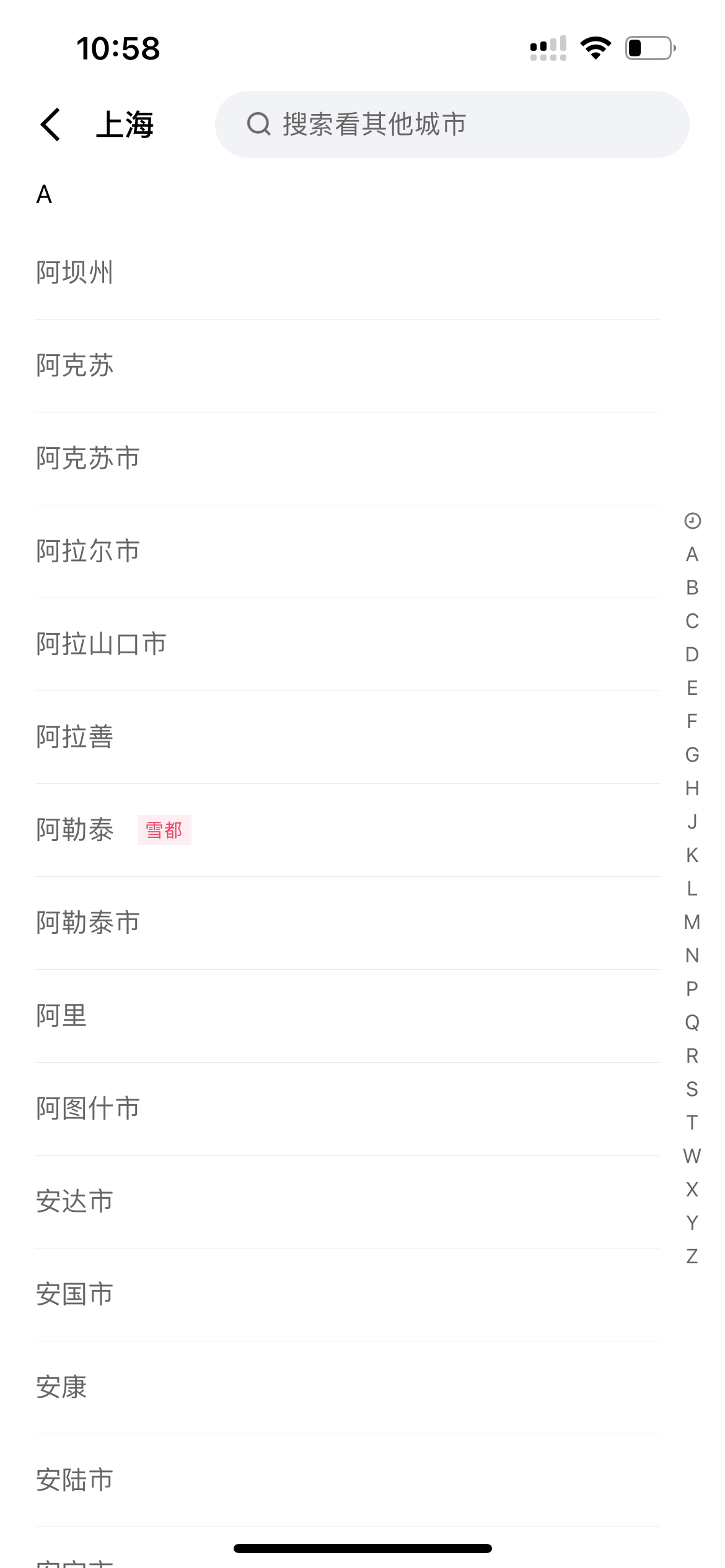Jump to letter B in index
725x1568 pixels.
point(692,588)
